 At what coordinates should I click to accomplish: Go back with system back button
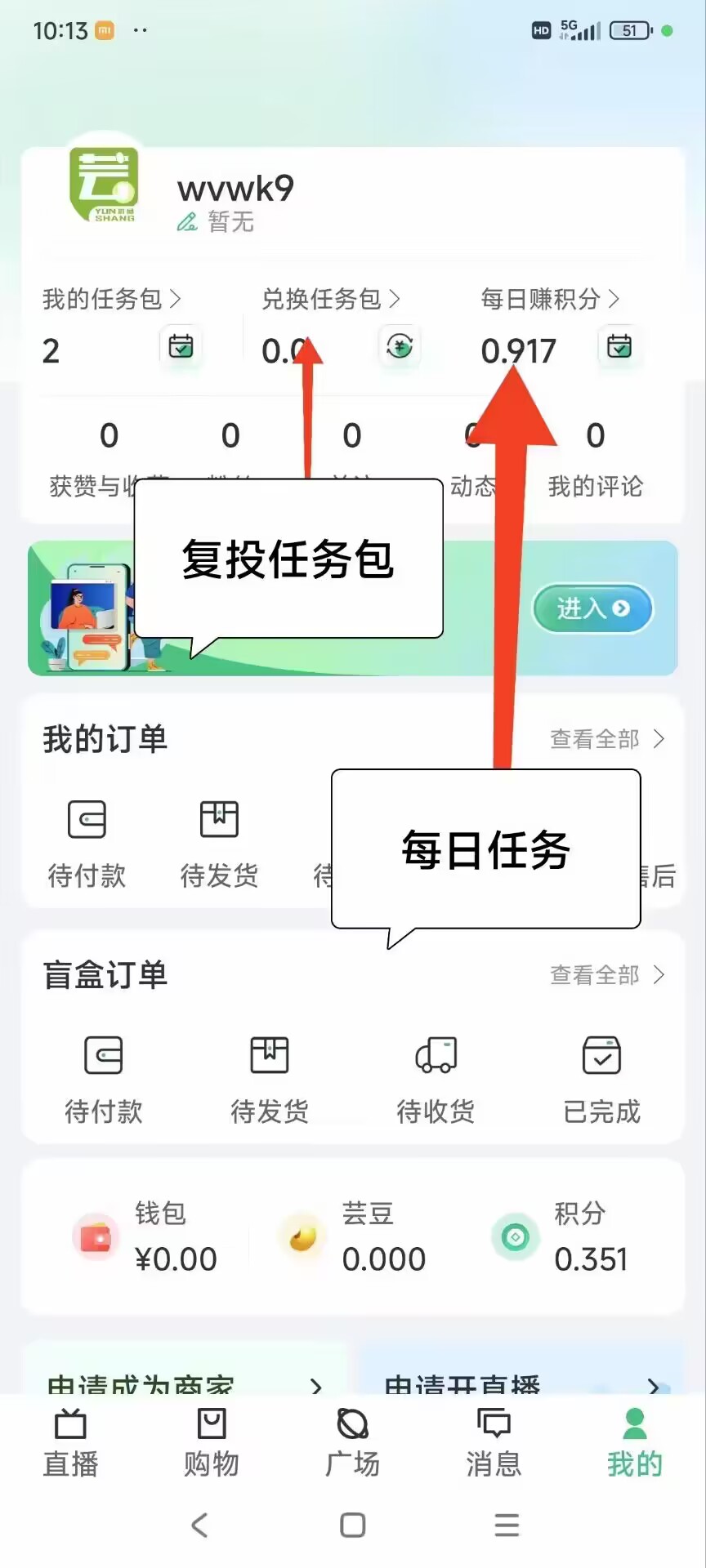tap(199, 1525)
